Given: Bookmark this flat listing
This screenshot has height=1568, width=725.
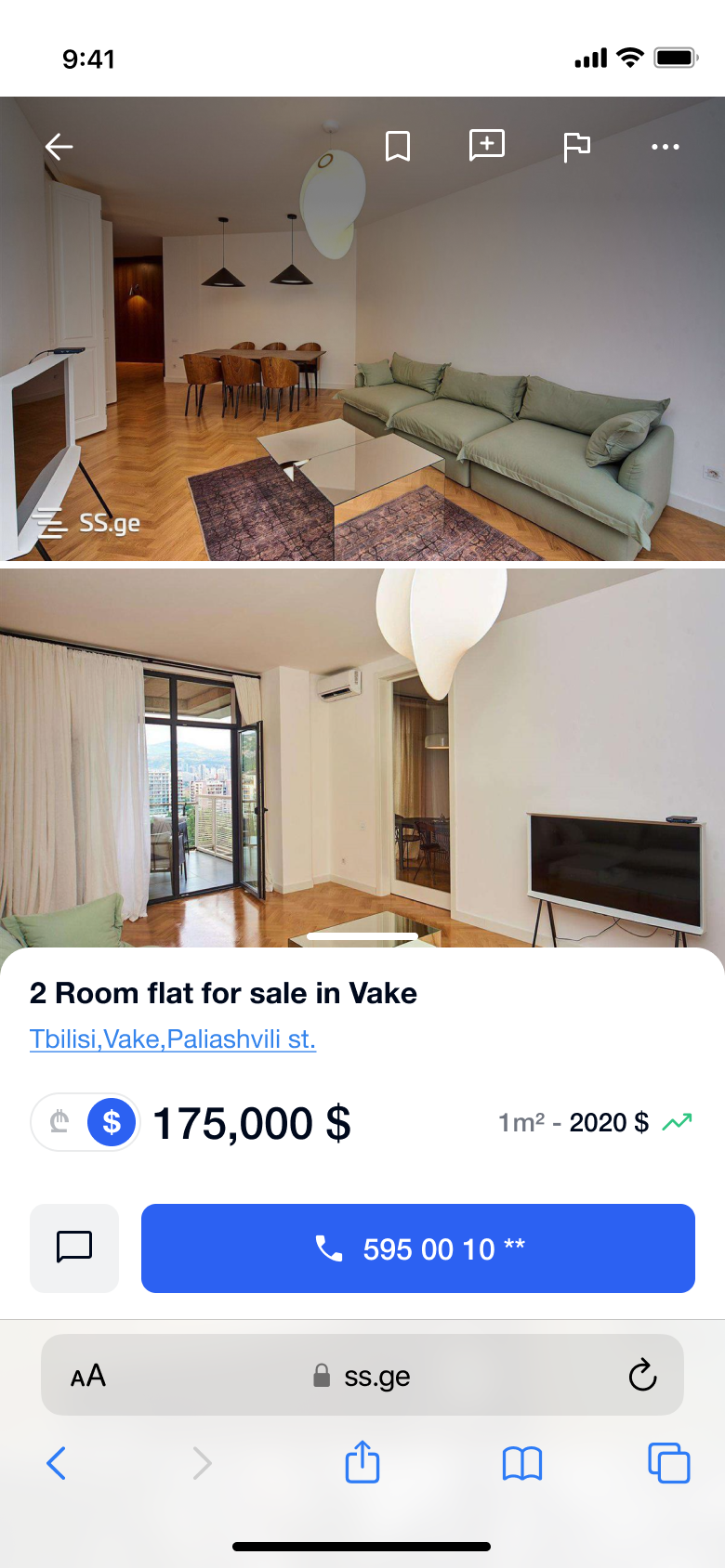Looking at the screenshot, I should tap(398, 146).
